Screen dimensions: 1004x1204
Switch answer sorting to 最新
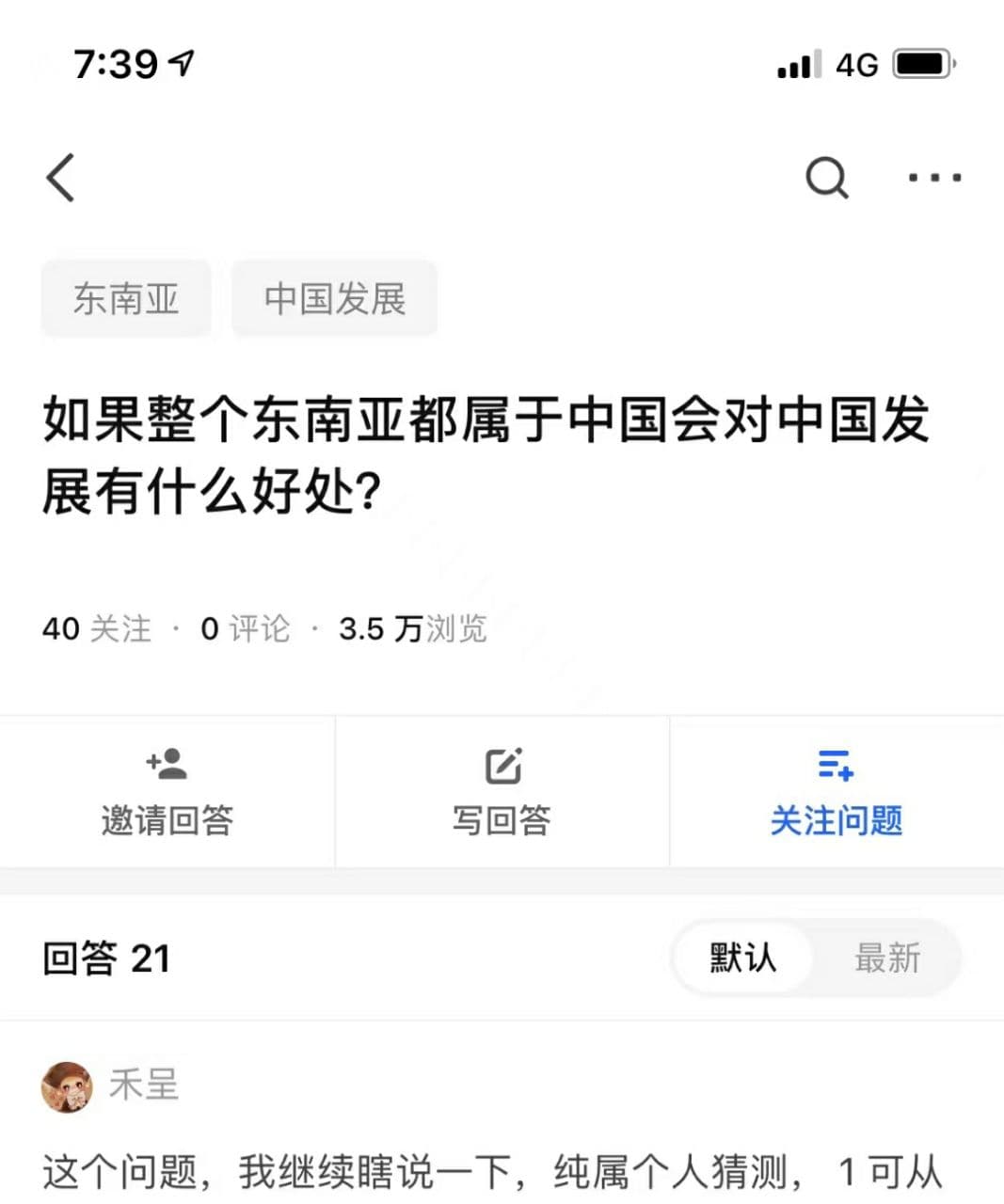(886, 958)
